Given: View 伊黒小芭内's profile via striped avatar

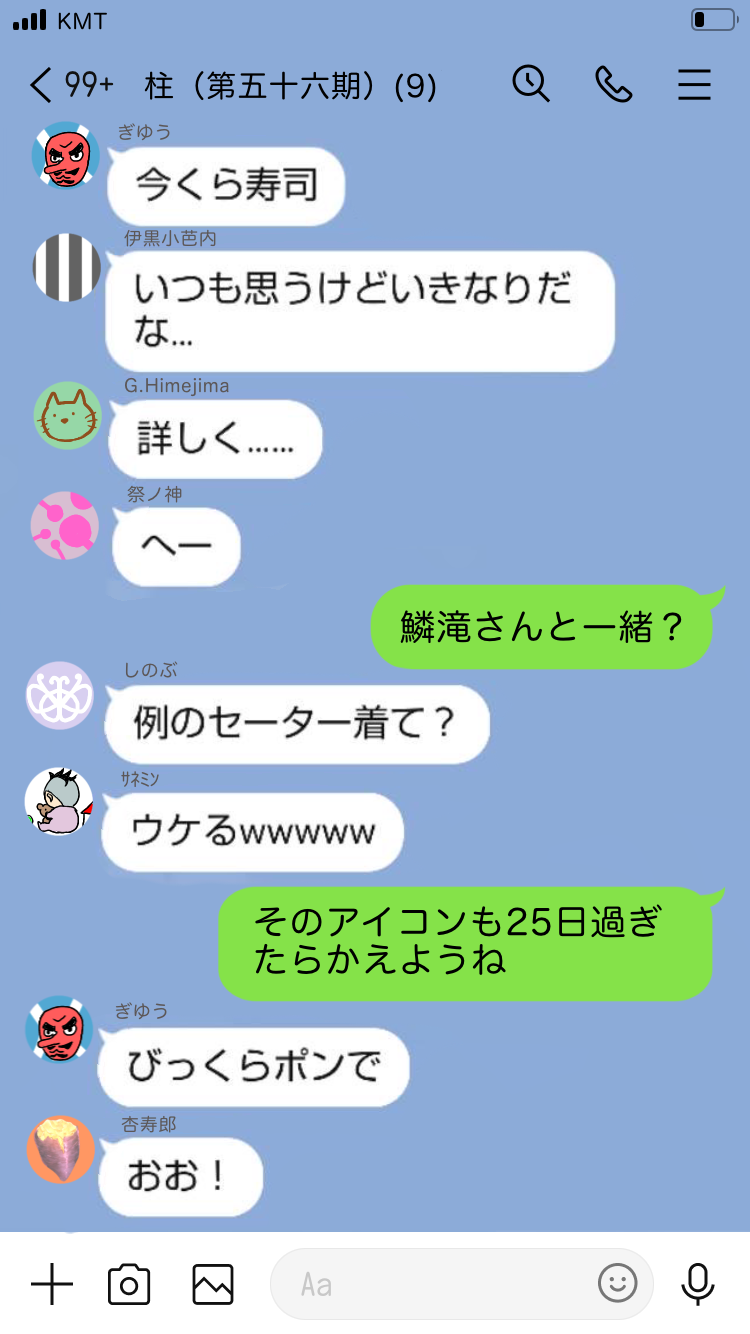Looking at the screenshot, I should (x=67, y=267).
